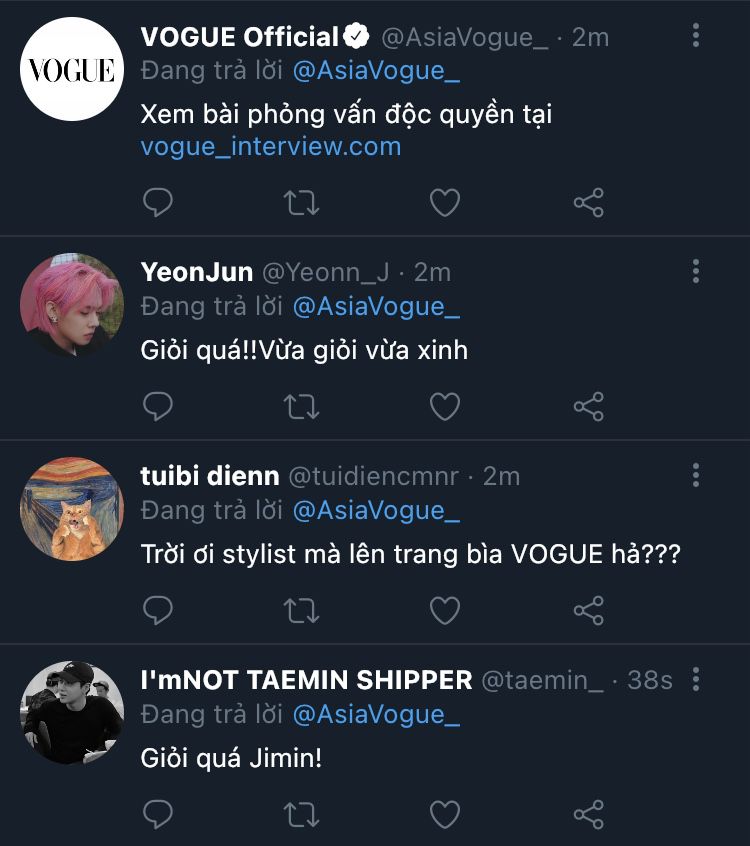
Task: Retweet VOGUE Official's tweet
Action: pyautogui.click(x=301, y=203)
